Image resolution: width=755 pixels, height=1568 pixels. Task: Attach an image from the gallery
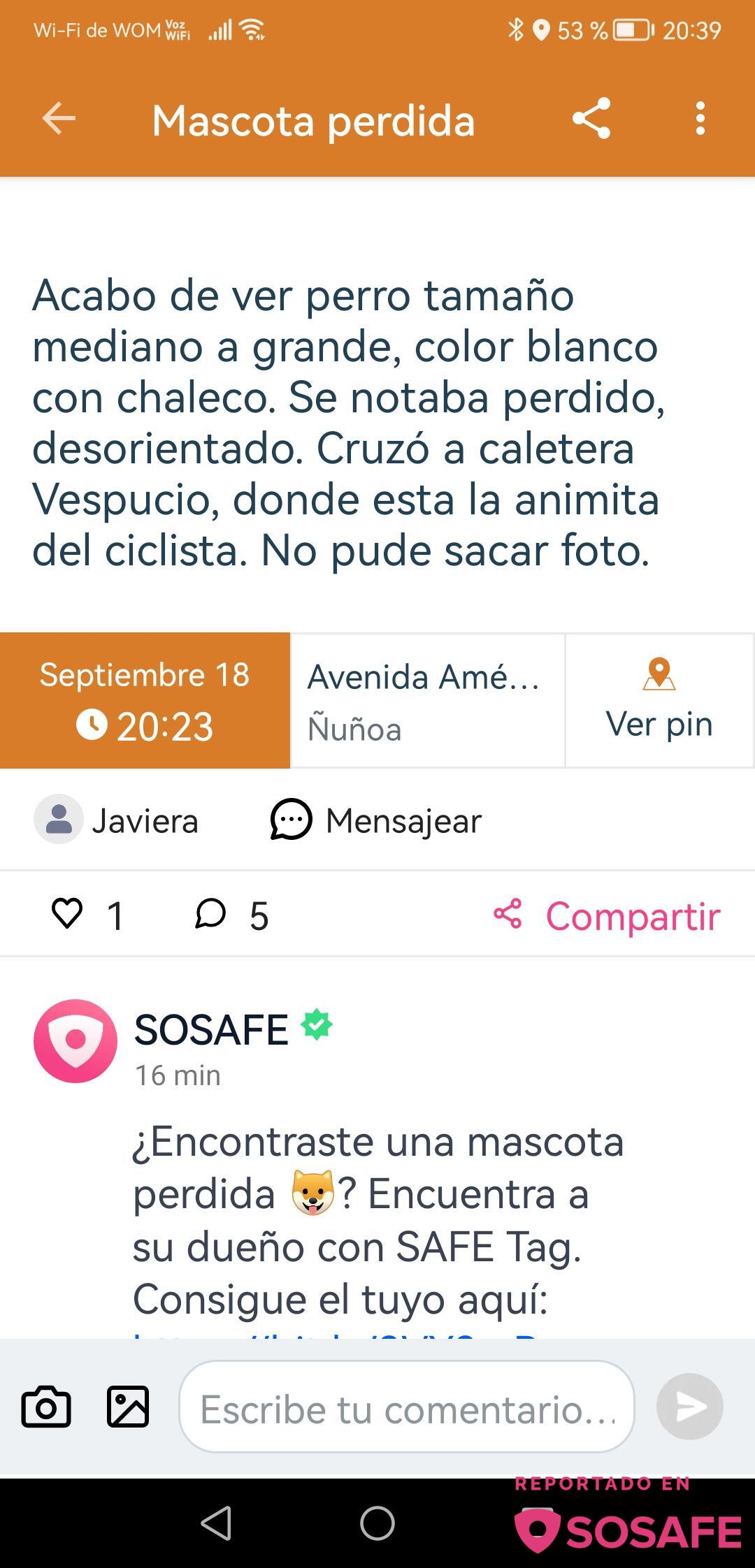(128, 1406)
